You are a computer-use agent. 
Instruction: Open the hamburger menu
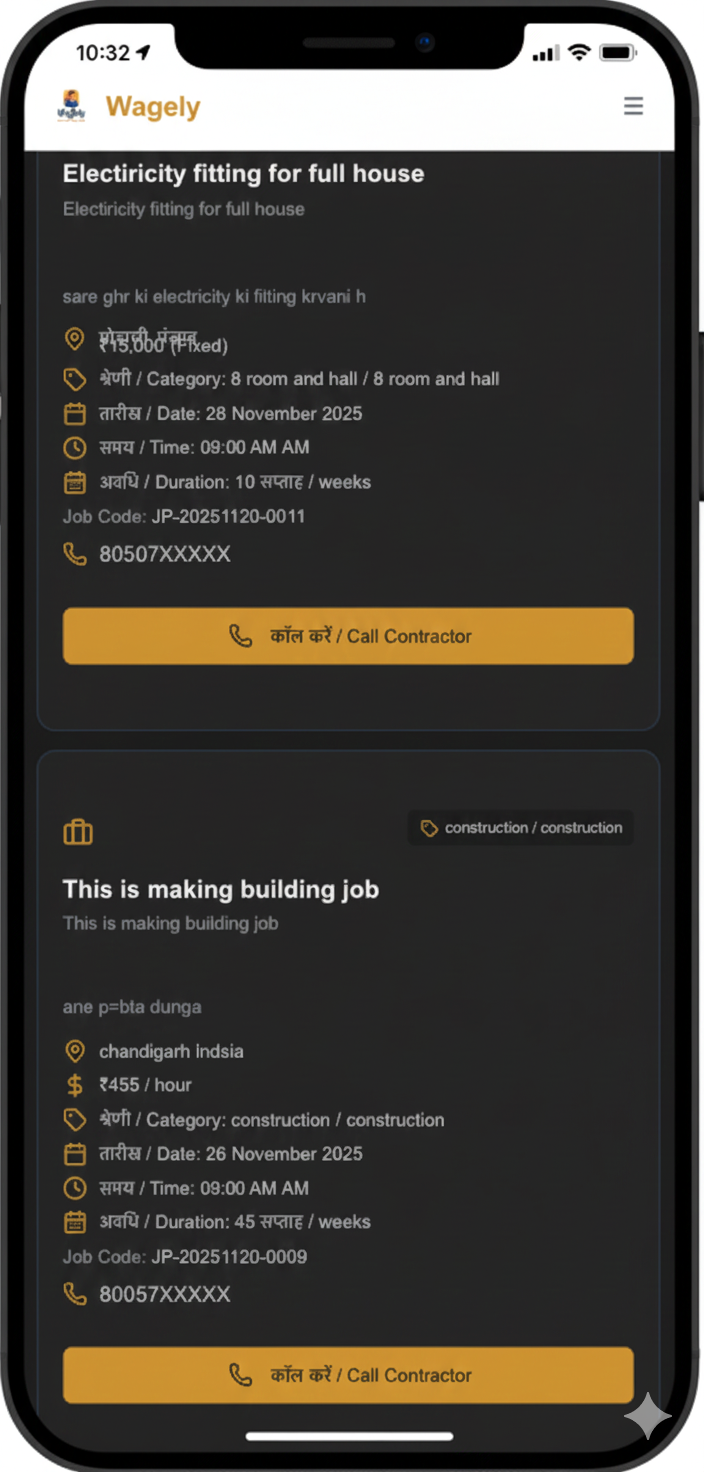pyautogui.click(x=633, y=106)
